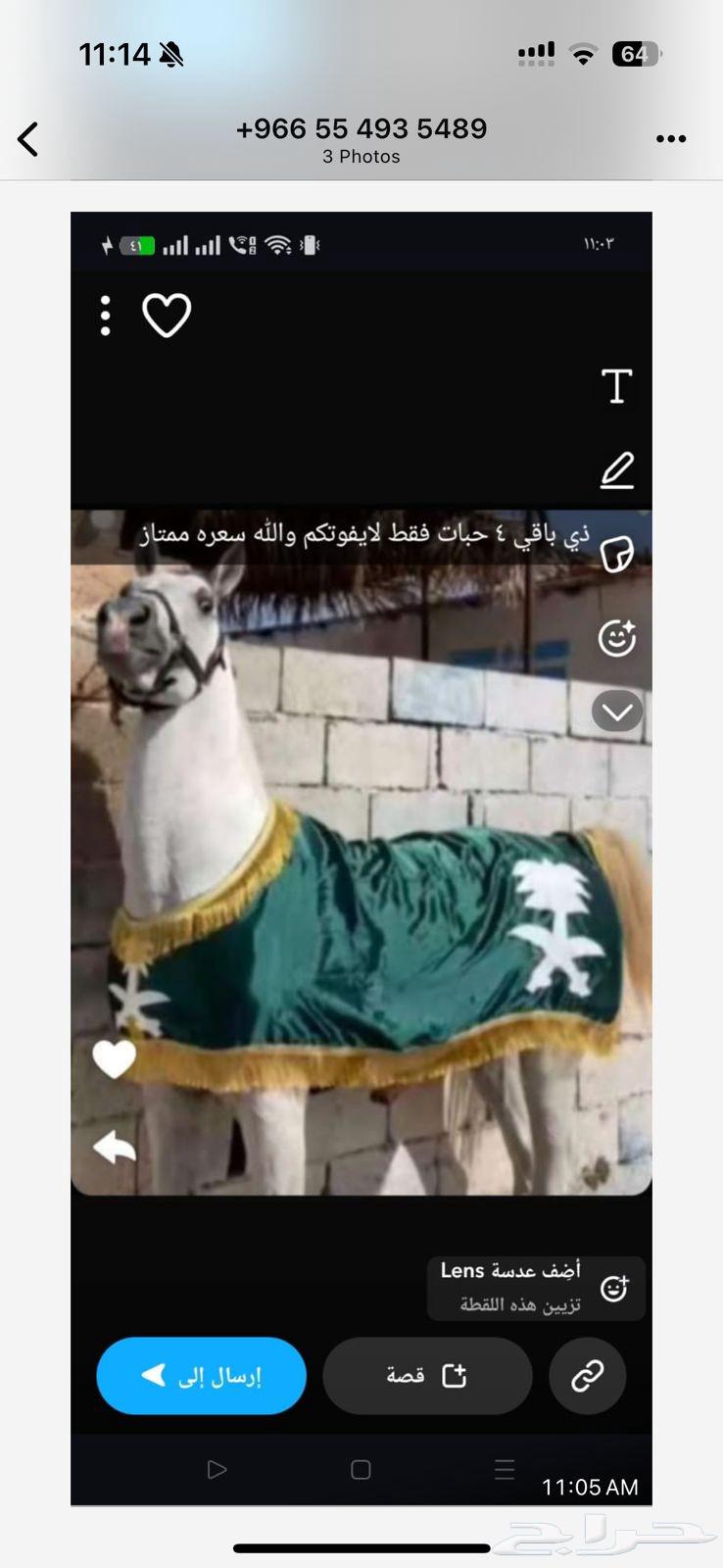Image resolution: width=723 pixels, height=1568 pixels.
Task: Tap the white arrow sticker on the photo
Action: point(115,1147)
